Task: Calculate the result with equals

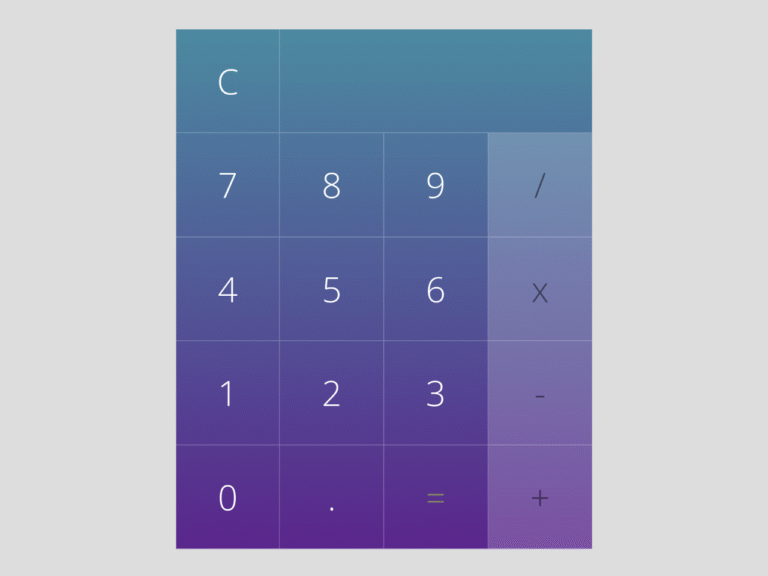Action: click(435, 497)
